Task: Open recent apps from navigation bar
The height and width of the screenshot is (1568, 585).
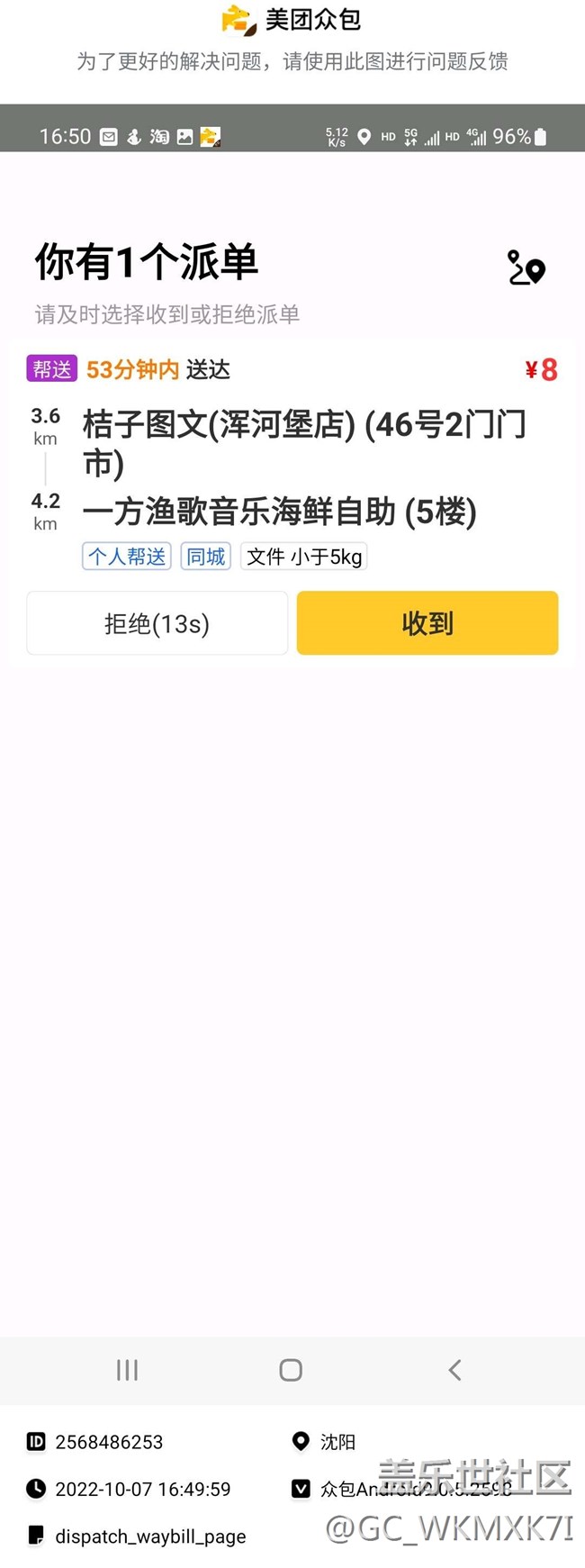Action: (128, 1370)
